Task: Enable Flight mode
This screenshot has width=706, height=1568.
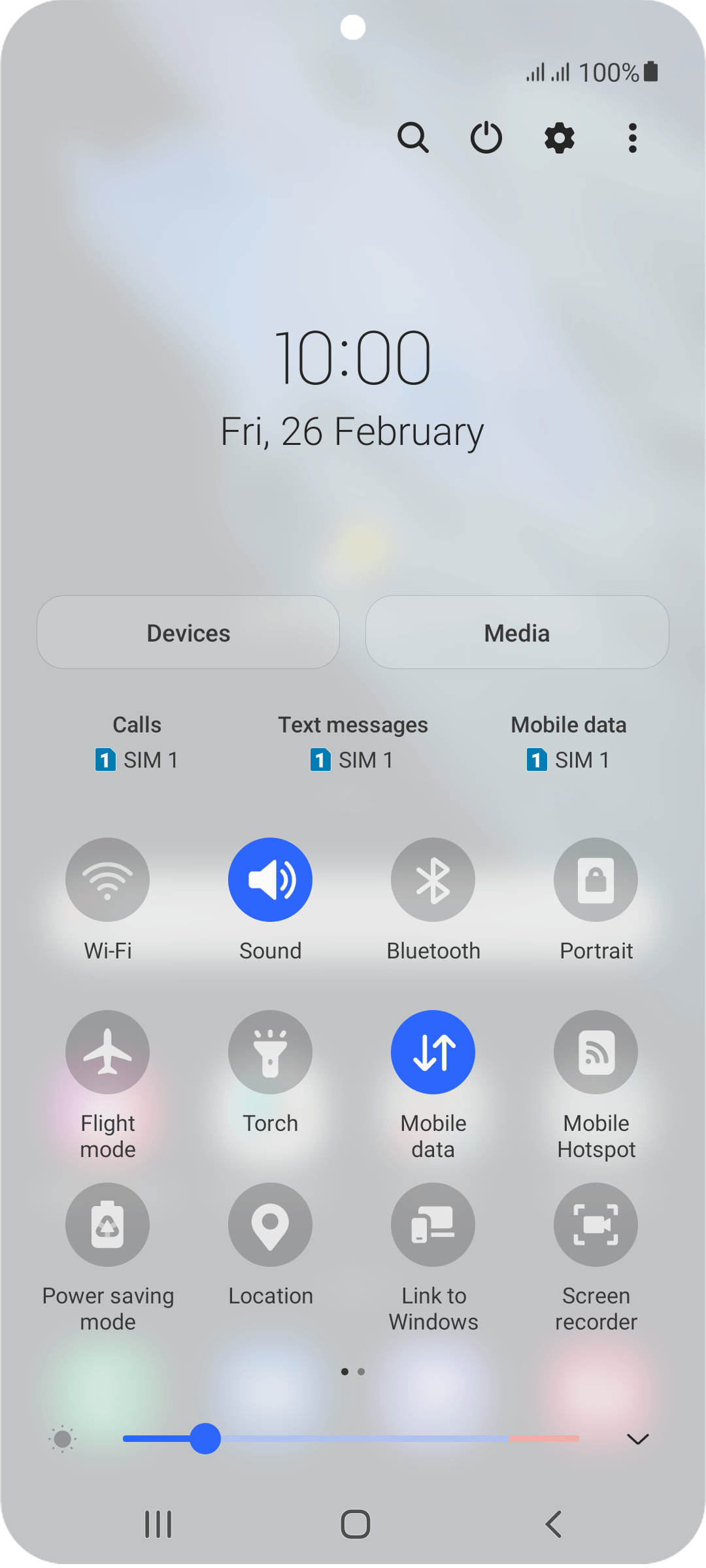Action: tap(107, 1052)
